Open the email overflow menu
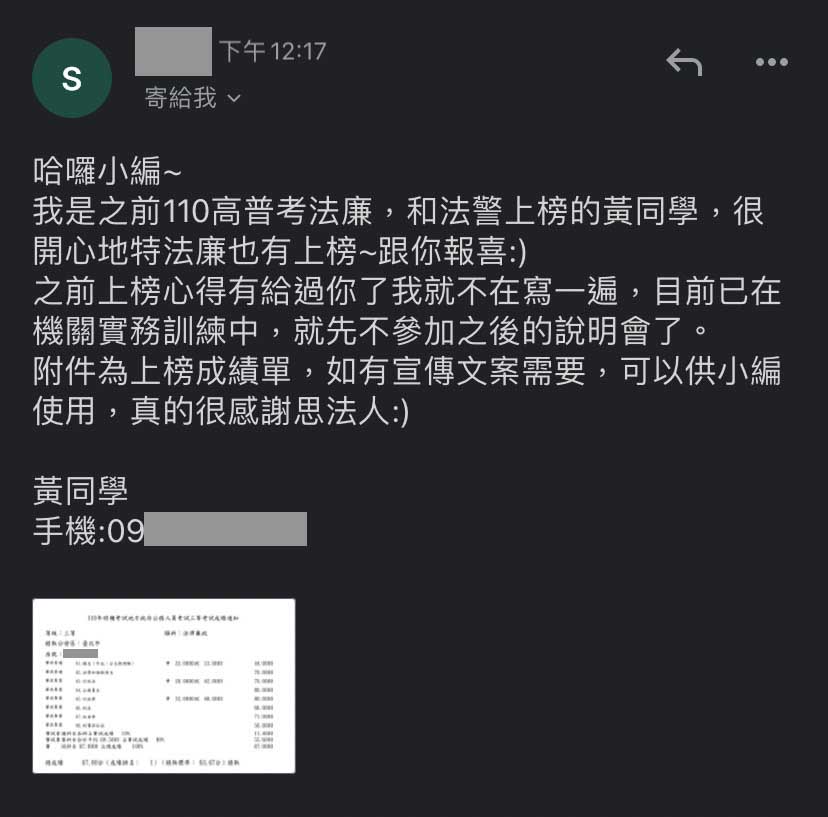This screenshot has height=817, width=828. (x=771, y=63)
